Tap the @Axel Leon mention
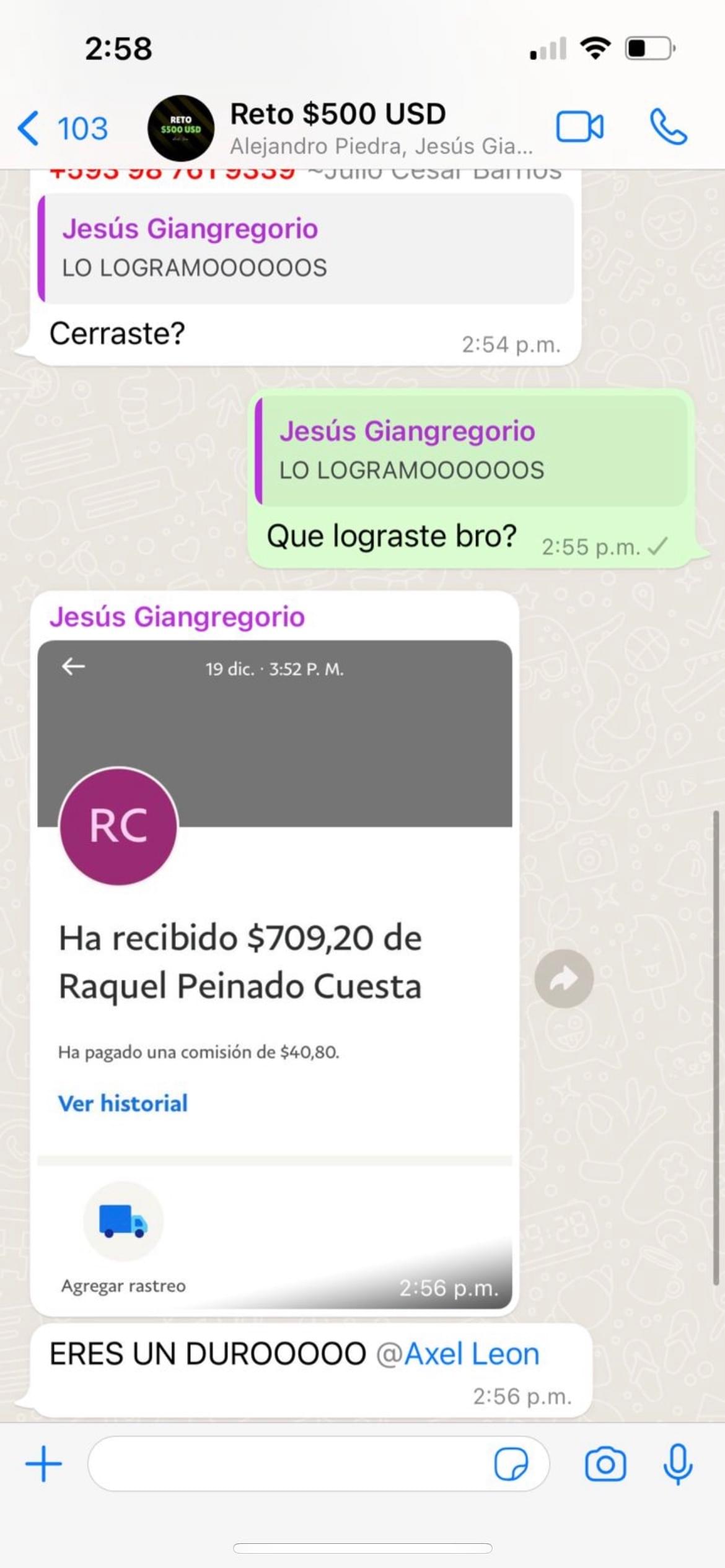This screenshot has height=1568, width=725. [x=458, y=1354]
